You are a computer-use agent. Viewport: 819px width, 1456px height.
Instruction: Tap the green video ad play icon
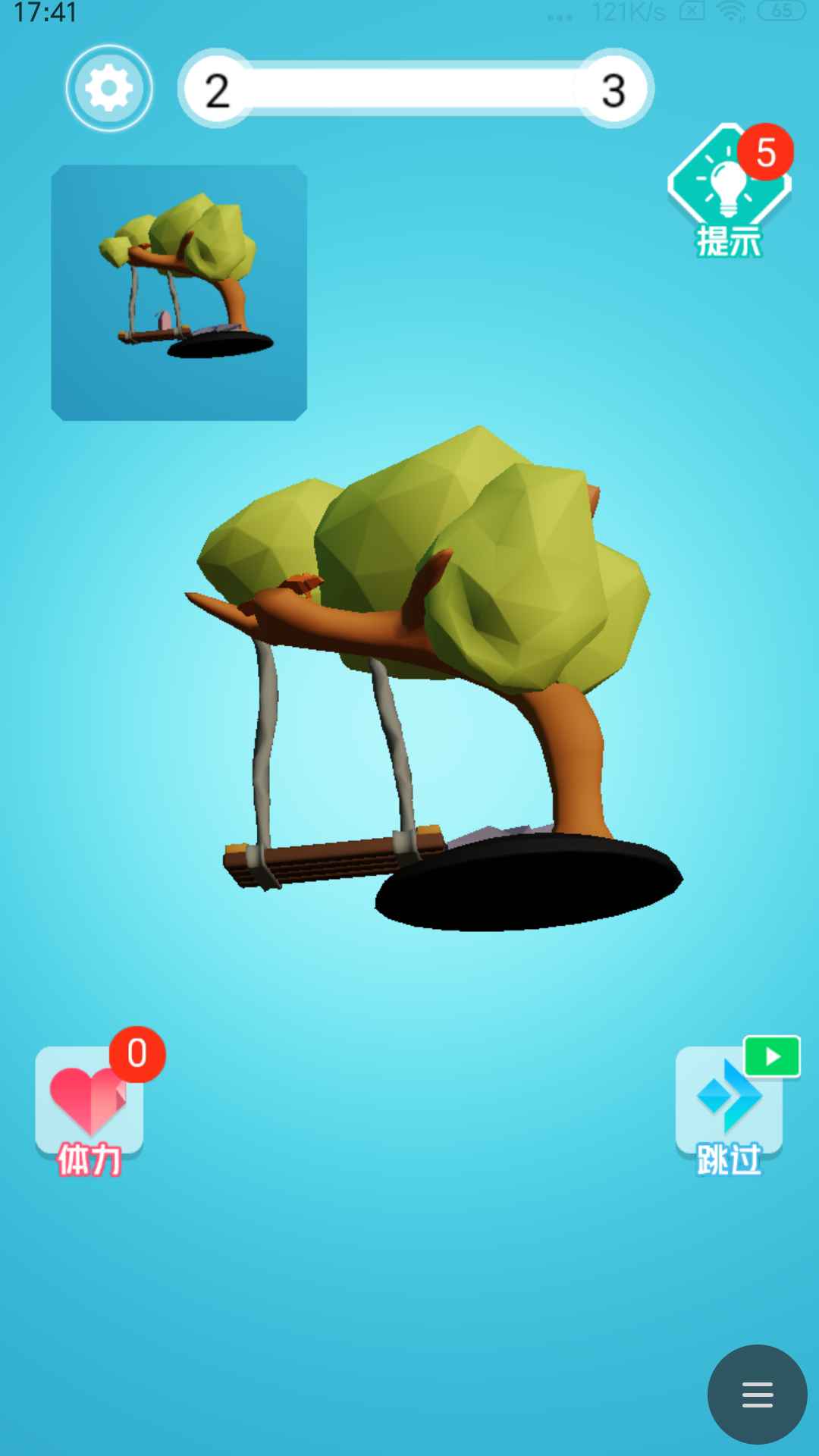[x=772, y=1056]
